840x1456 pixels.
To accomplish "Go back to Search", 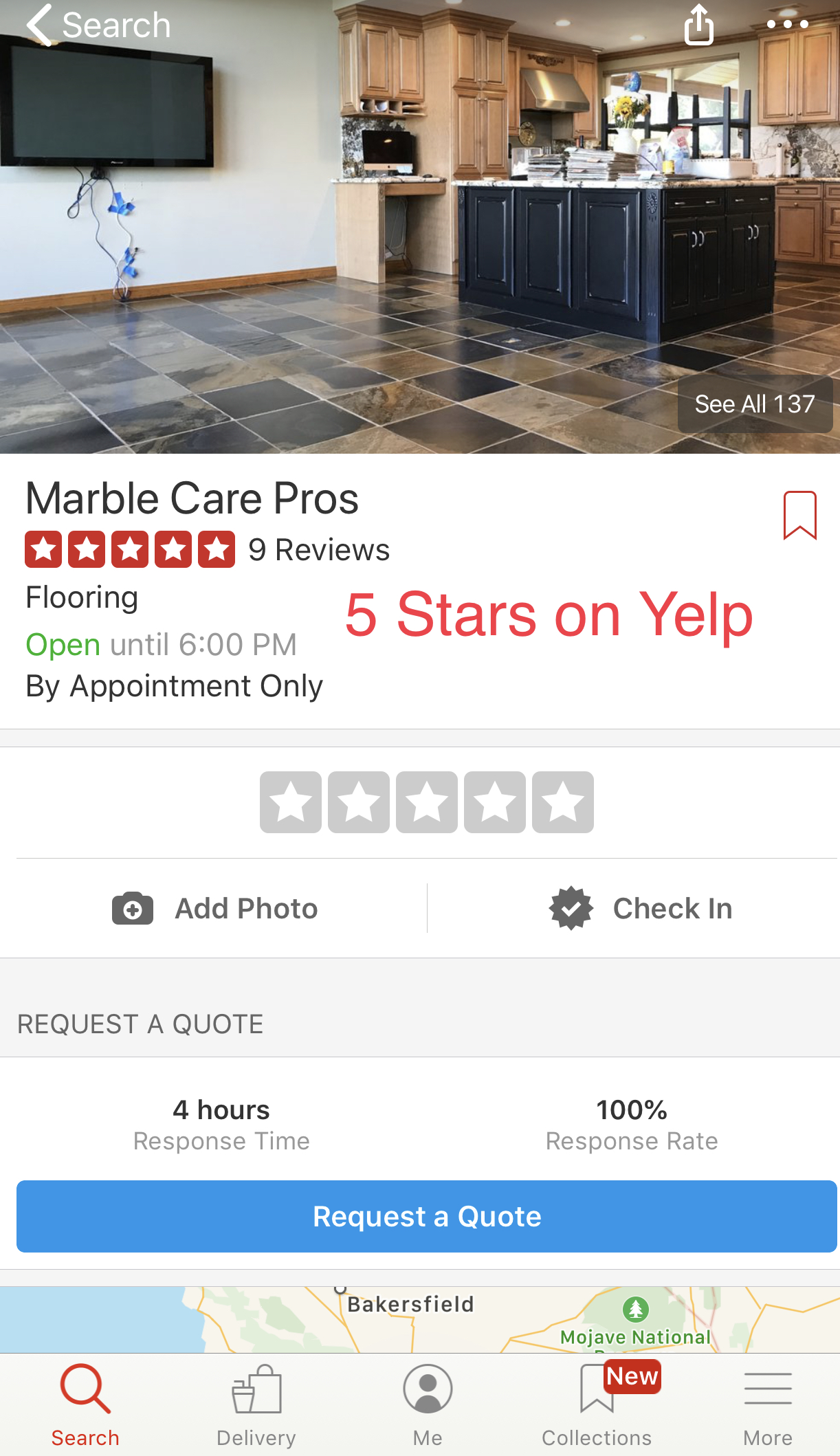I will [x=96, y=25].
